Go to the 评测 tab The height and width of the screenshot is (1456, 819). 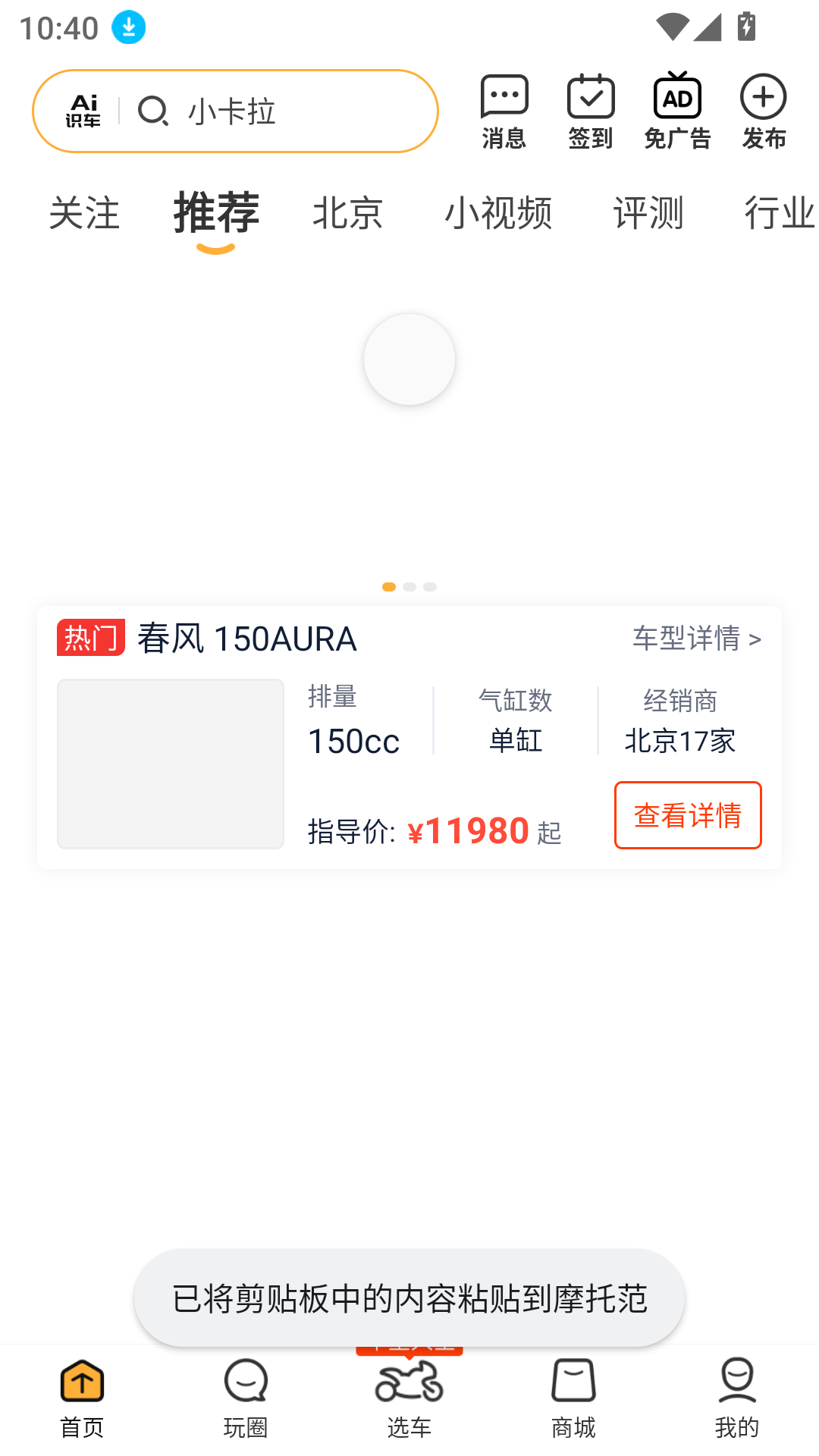[648, 213]
